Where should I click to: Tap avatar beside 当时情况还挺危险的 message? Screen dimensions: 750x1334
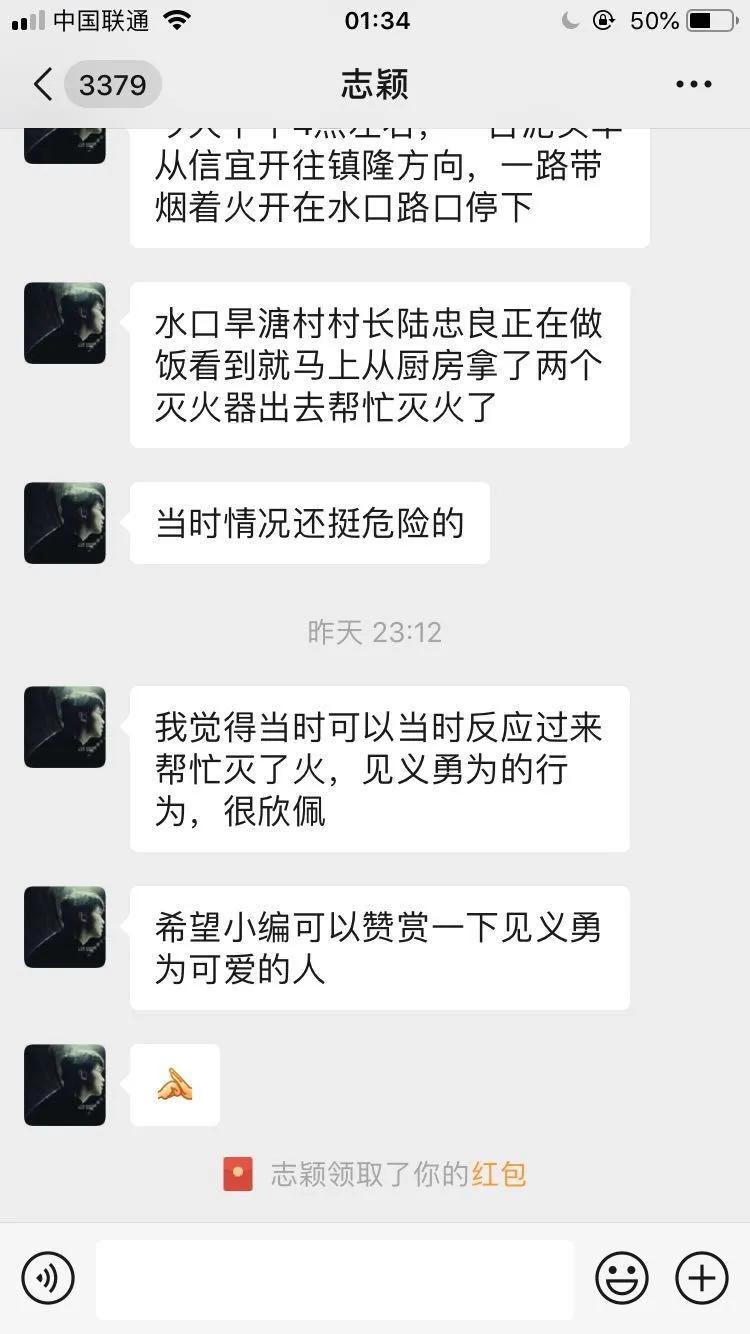point(65,523)
